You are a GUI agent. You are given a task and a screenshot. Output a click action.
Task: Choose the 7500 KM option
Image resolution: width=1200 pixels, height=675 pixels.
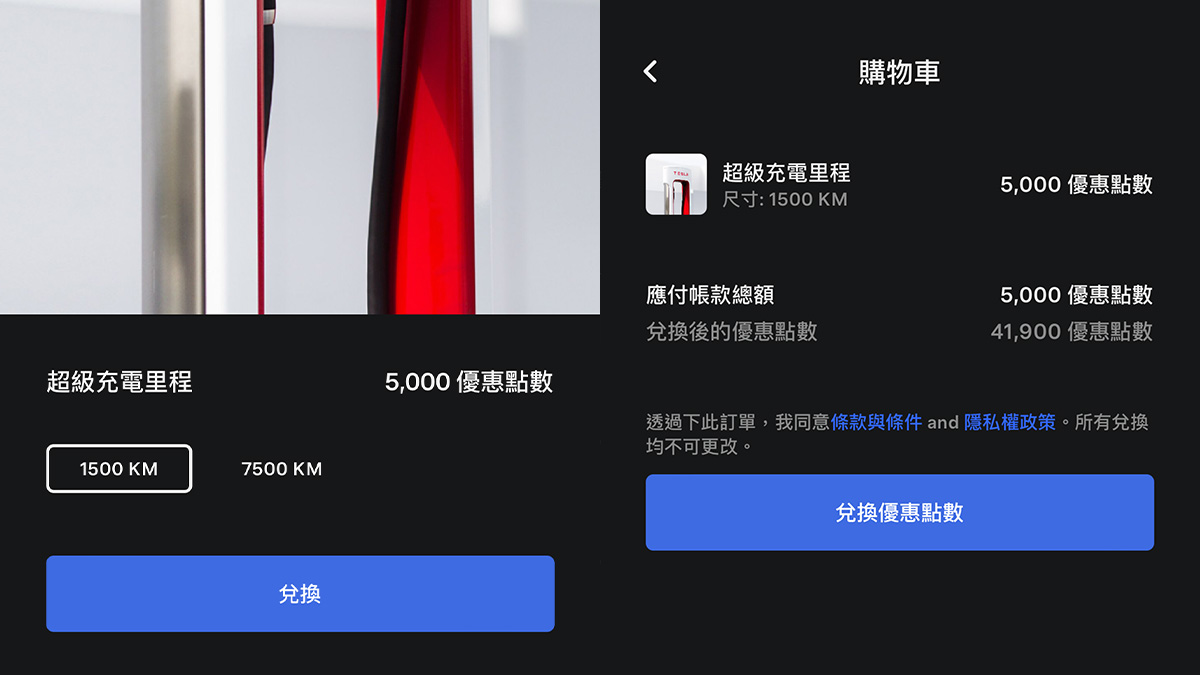[x=282, y=469]
